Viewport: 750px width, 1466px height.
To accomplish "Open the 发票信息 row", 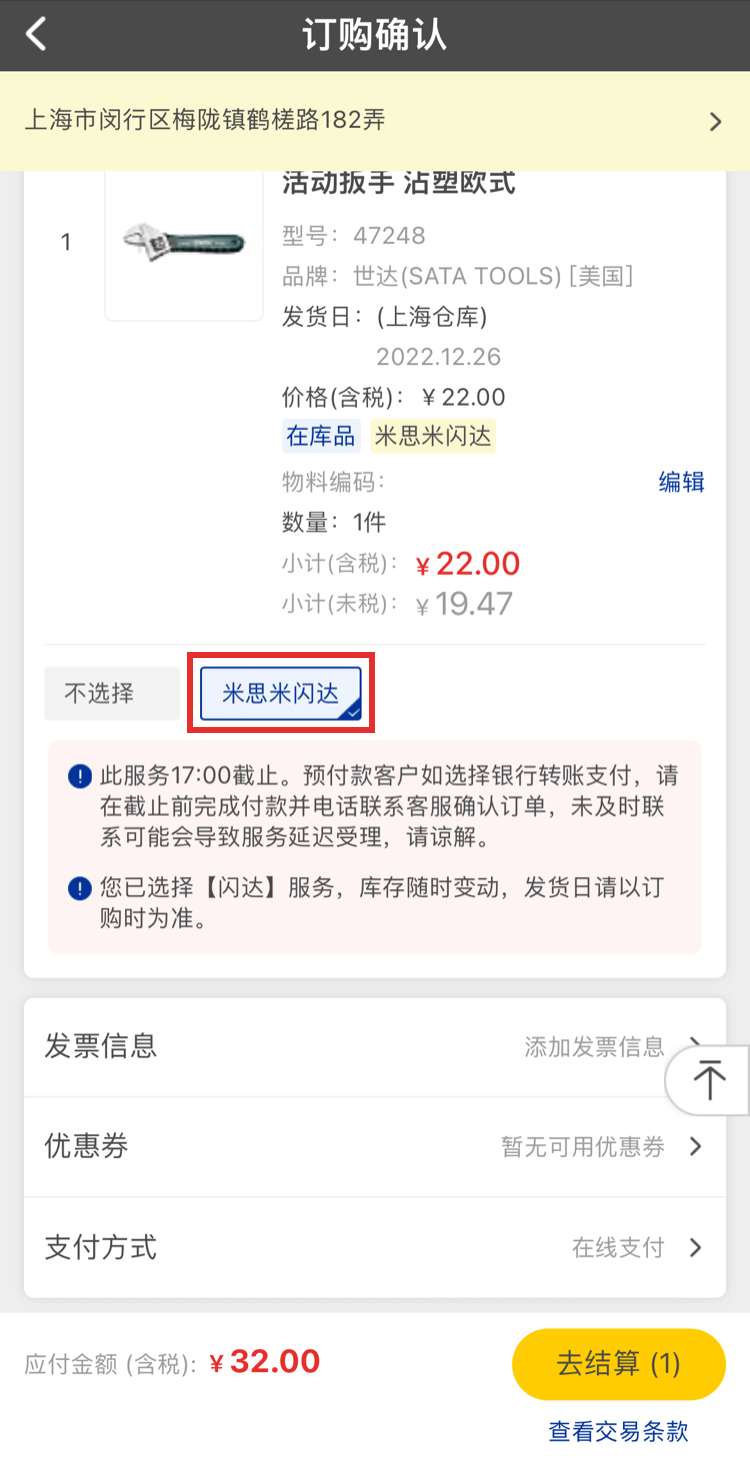I will pyautogui.click(x=374, y=1047).
